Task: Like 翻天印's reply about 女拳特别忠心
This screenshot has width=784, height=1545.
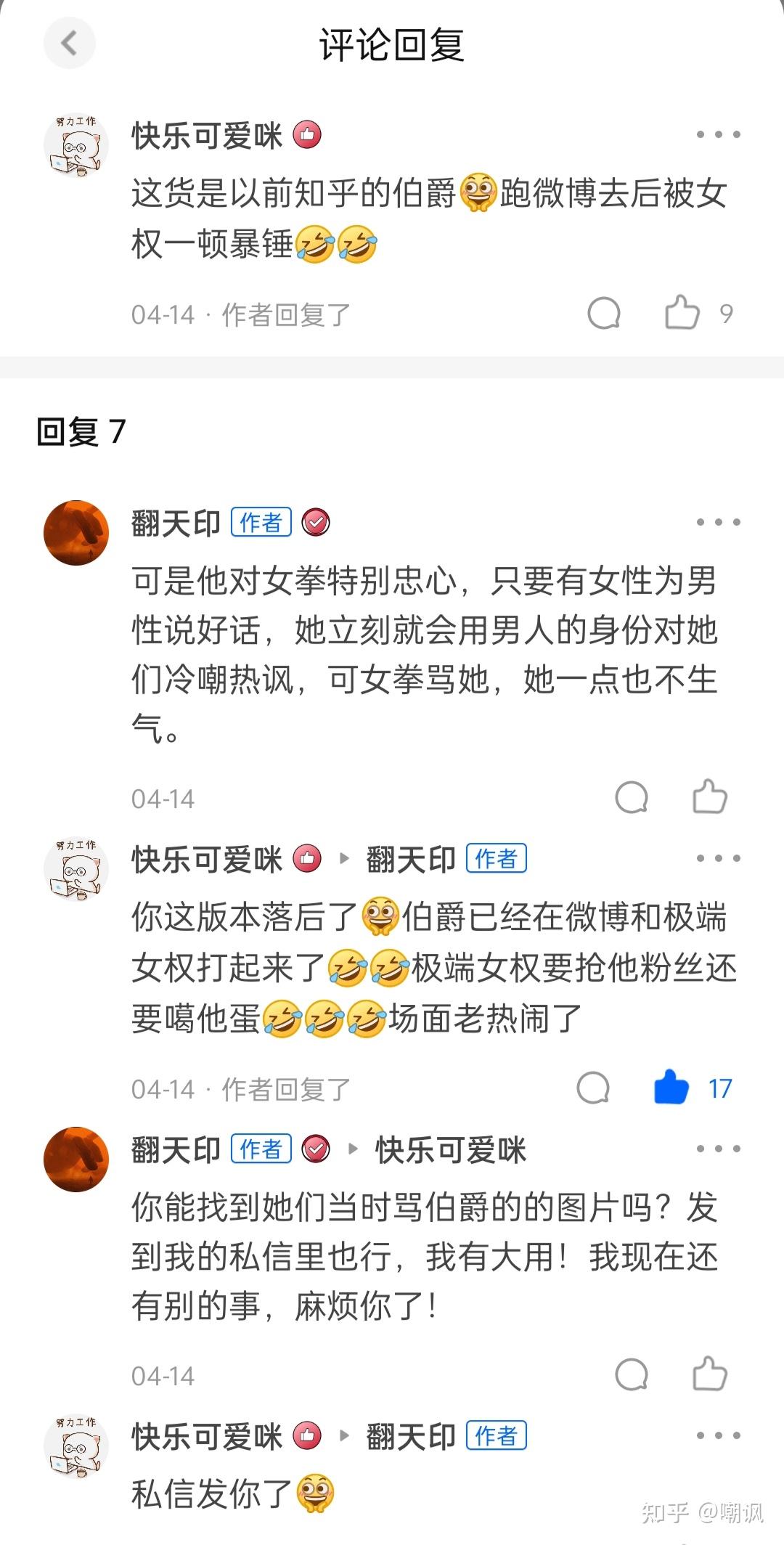Action: (709, 796)
